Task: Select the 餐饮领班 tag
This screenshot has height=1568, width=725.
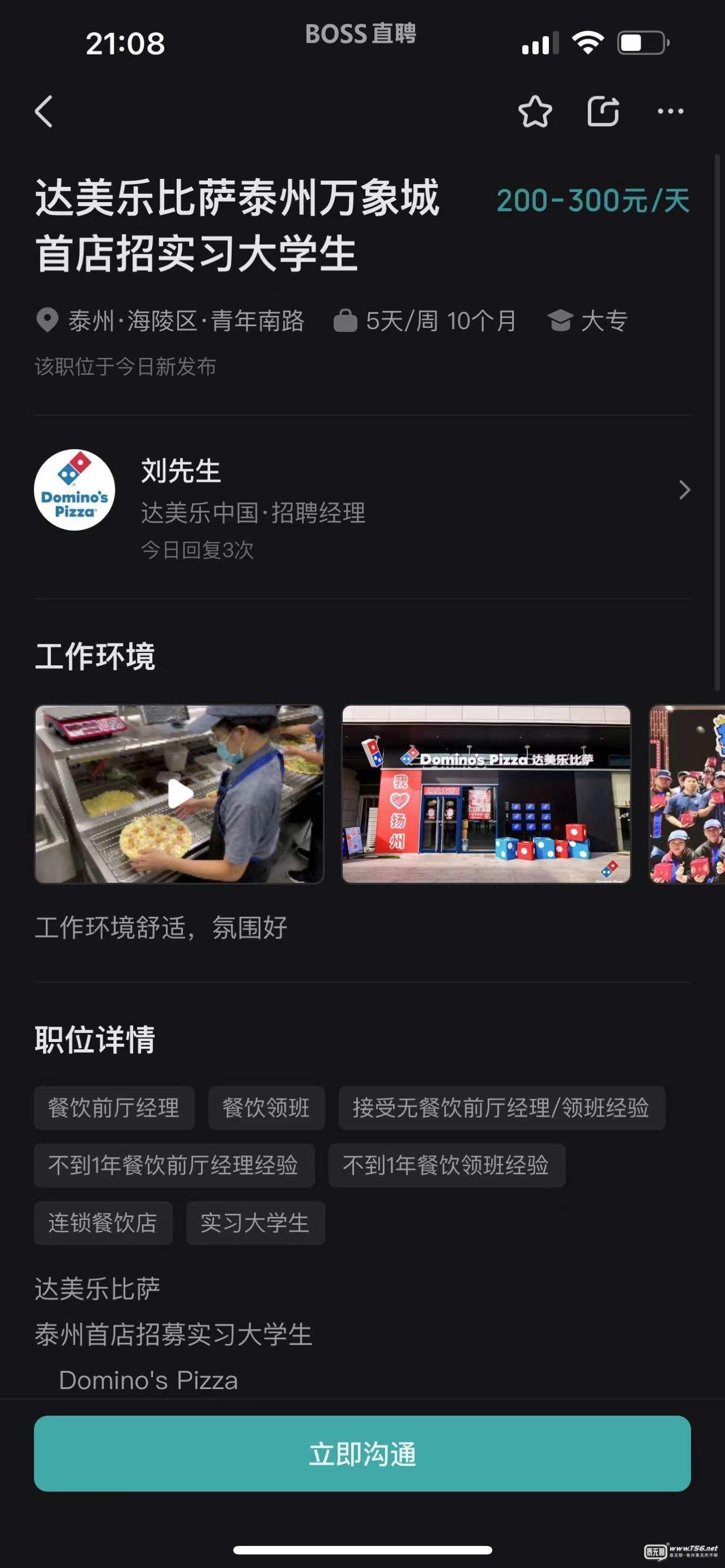Action: 266,1107
